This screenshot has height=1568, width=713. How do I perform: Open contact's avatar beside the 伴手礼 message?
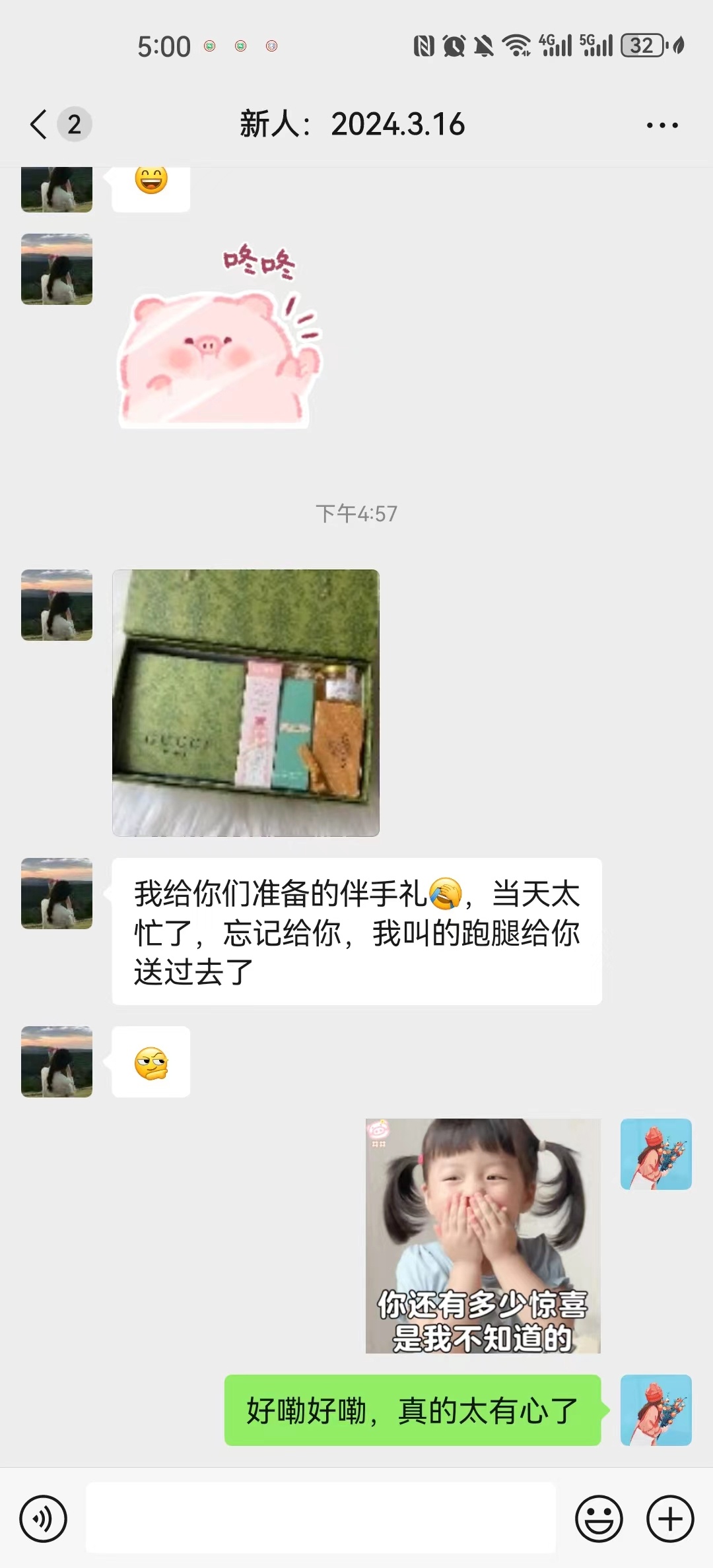[x=57, y=894]
